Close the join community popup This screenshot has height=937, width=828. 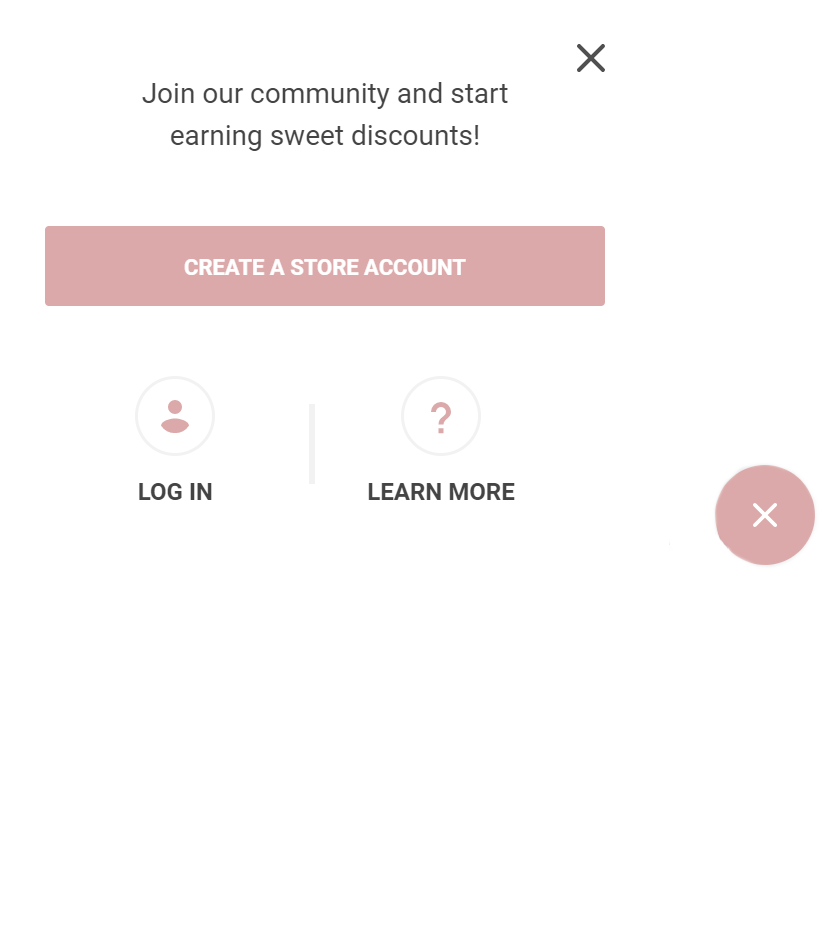[x=591, y=58]
